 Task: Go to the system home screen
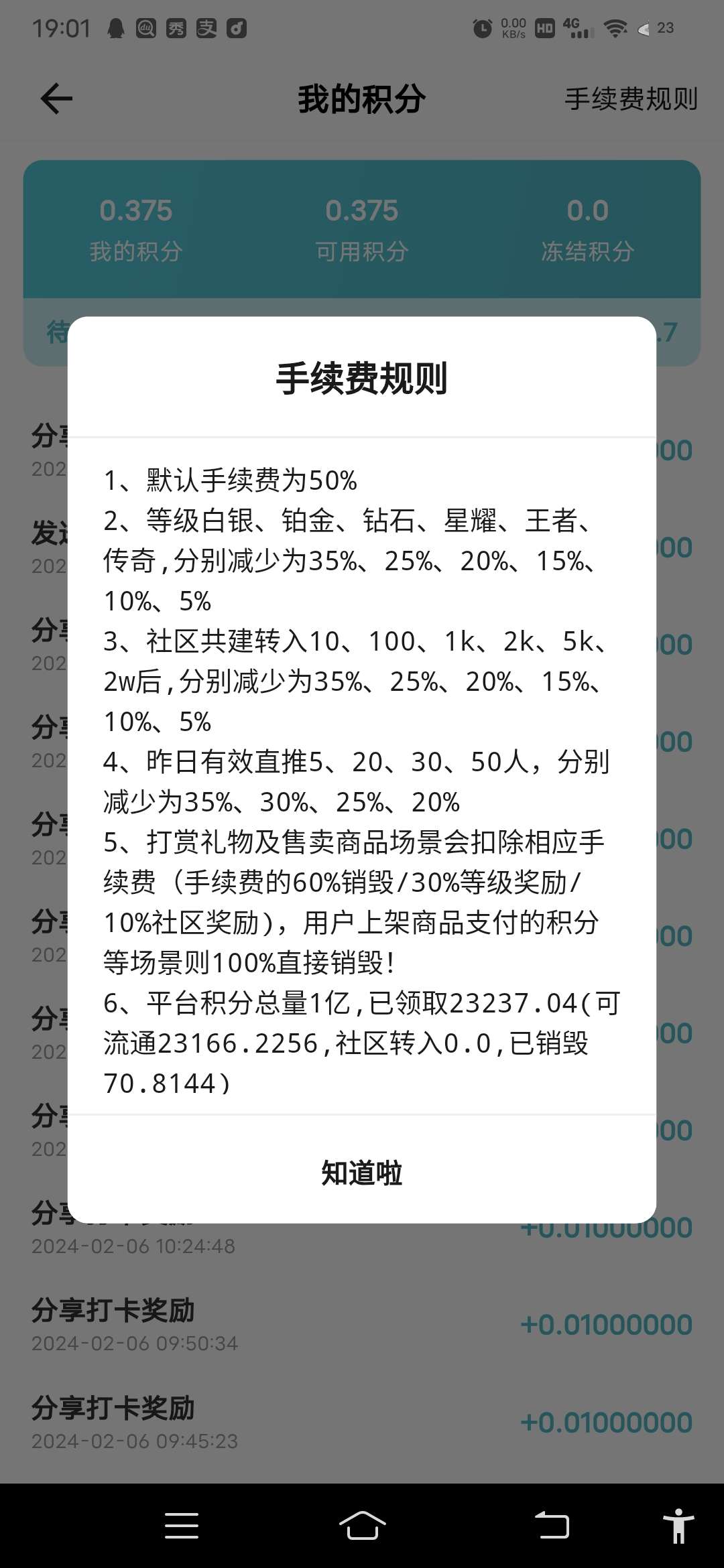tap(362, 1526)
